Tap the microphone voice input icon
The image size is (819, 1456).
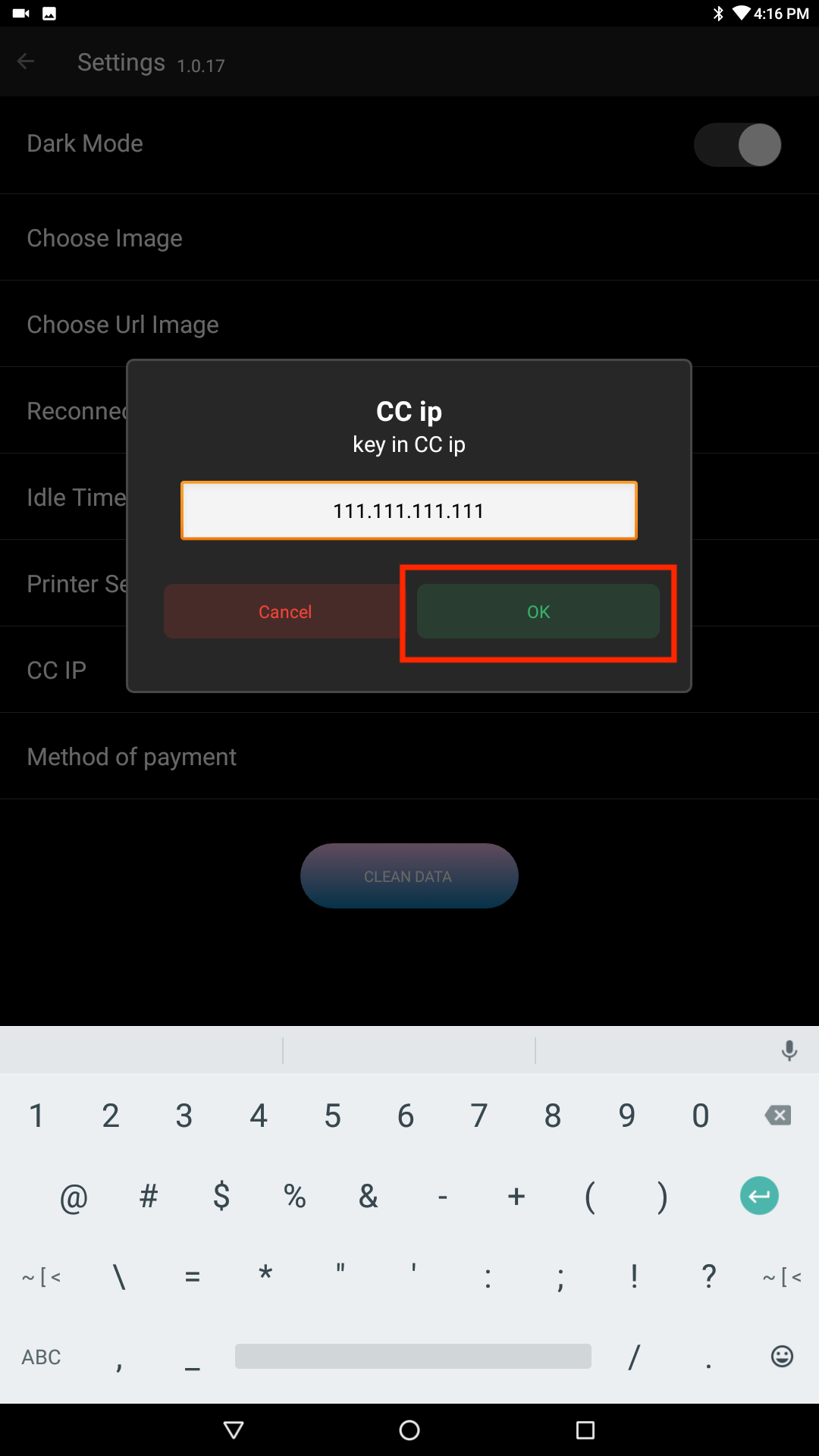coord(789,1050)
